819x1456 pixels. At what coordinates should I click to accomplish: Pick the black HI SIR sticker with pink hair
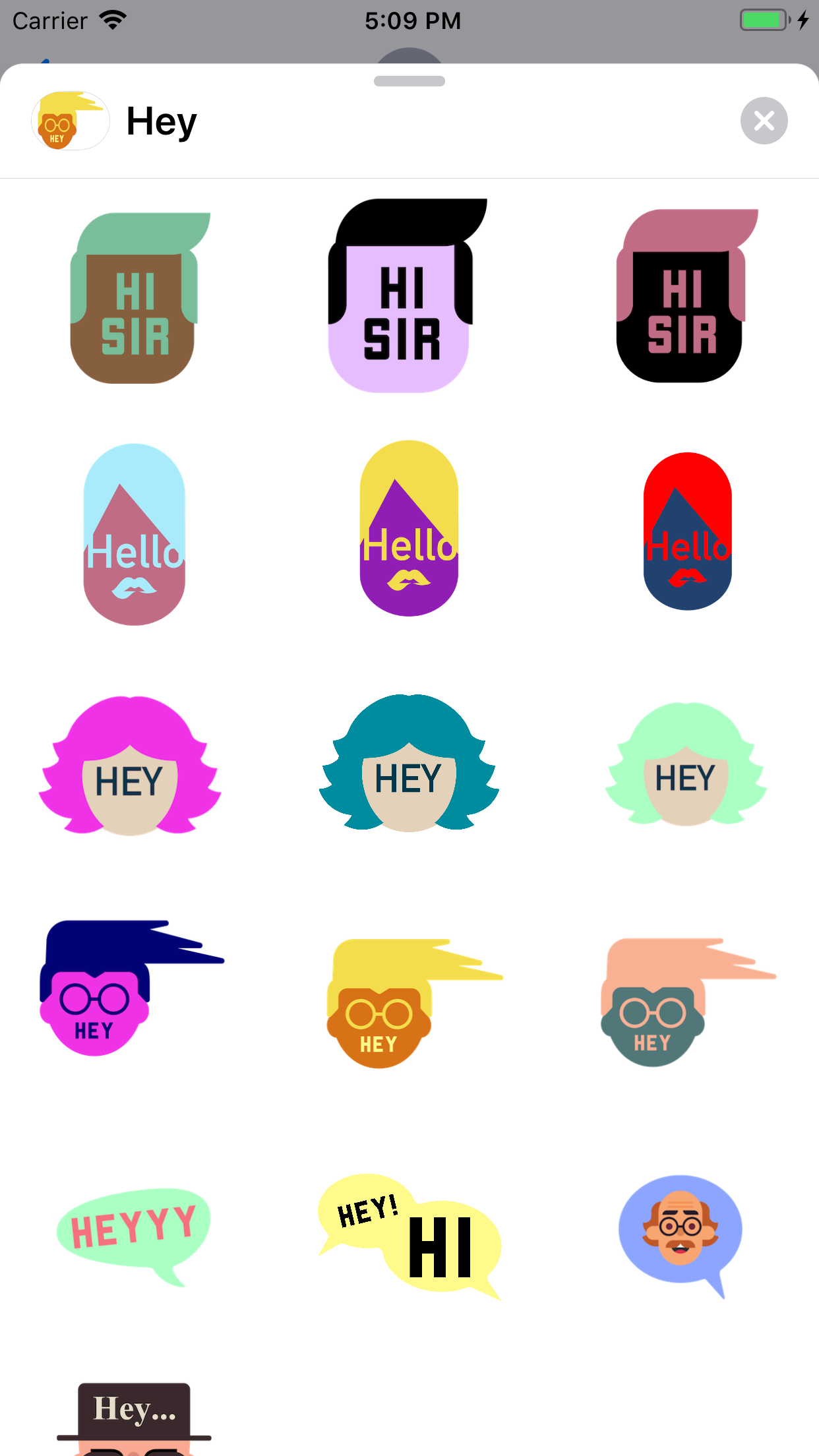tap(682, 297)
